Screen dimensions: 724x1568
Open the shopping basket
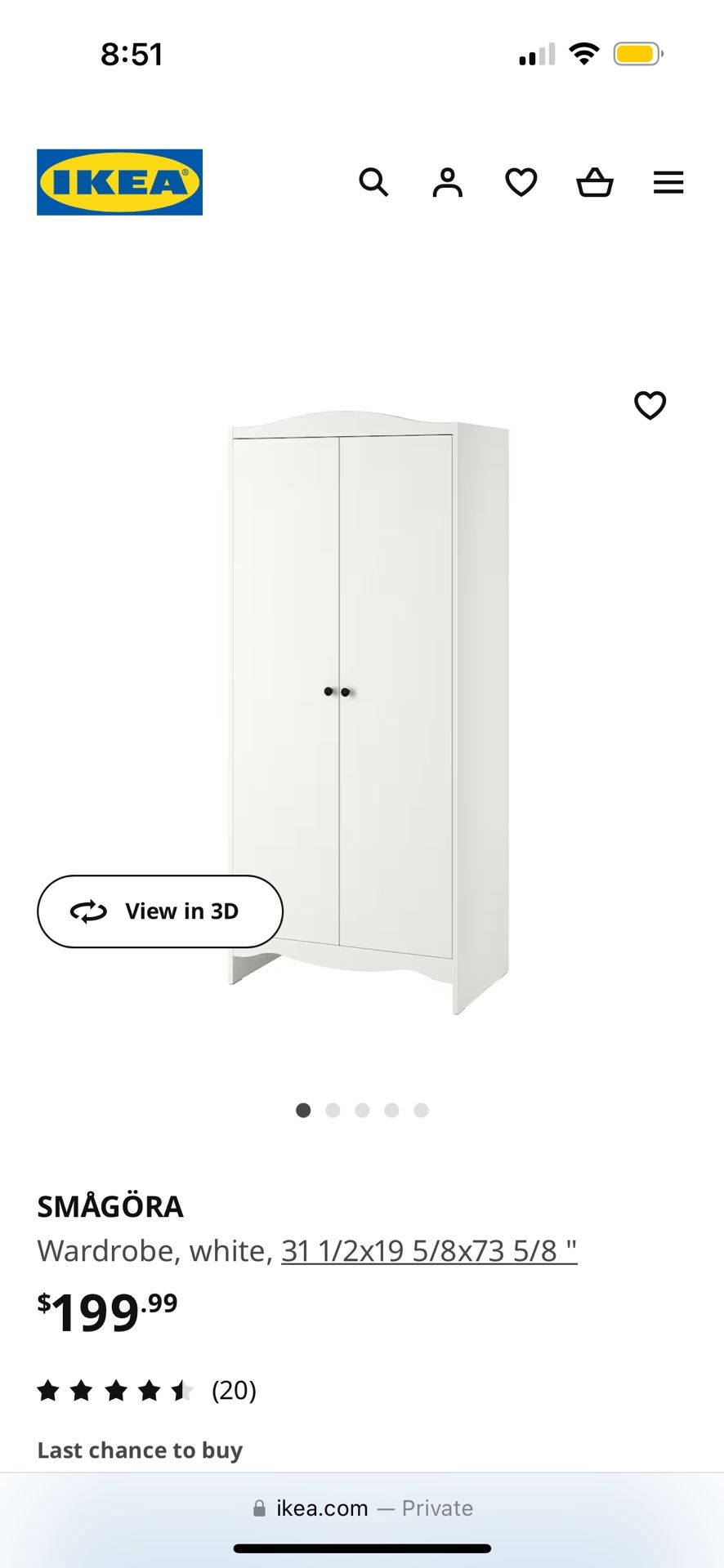coord(595,182)
